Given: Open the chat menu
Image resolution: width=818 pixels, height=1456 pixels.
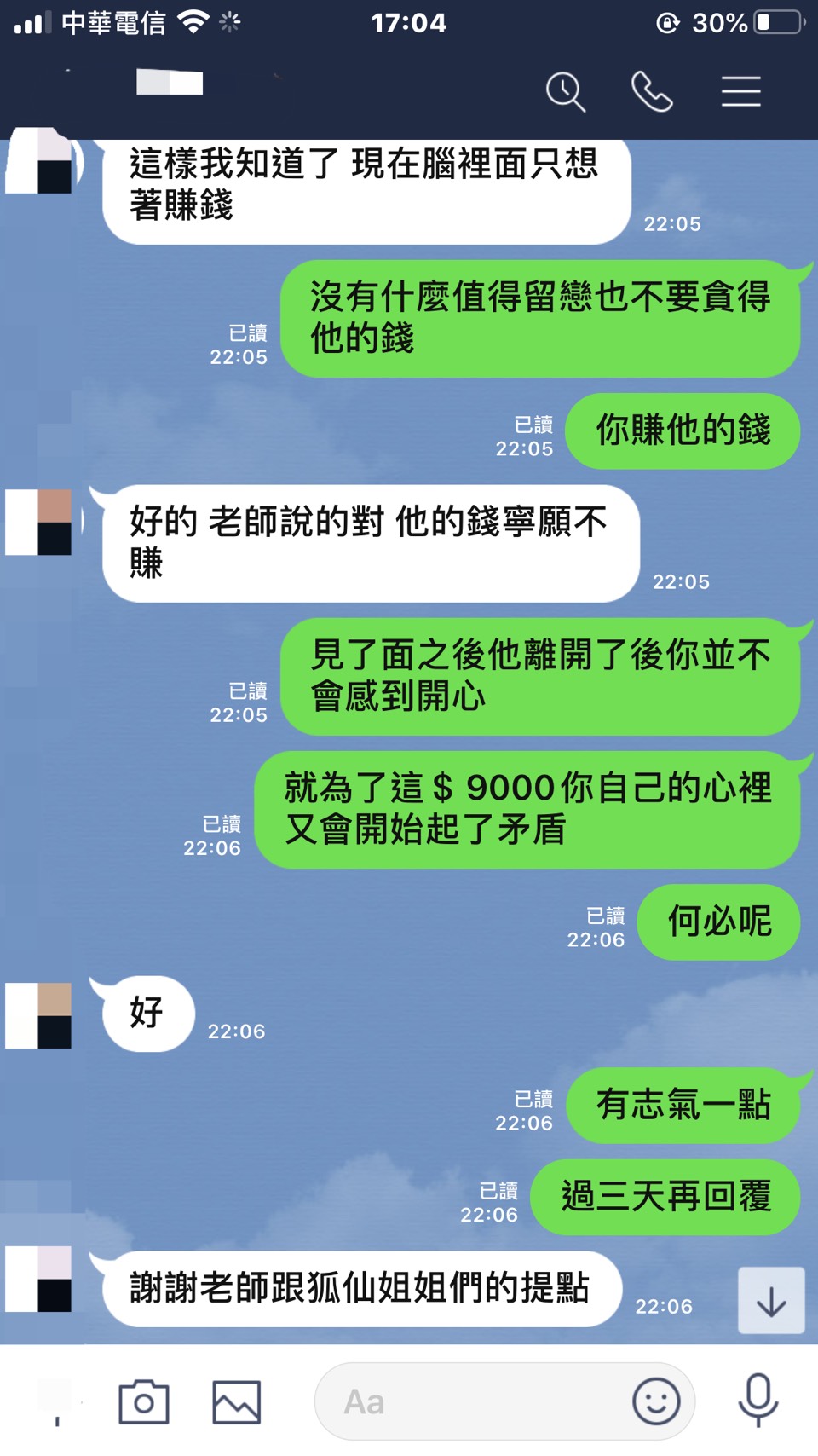Looking at the screenshot, I should pyautogui.click(x=740, y=91).
